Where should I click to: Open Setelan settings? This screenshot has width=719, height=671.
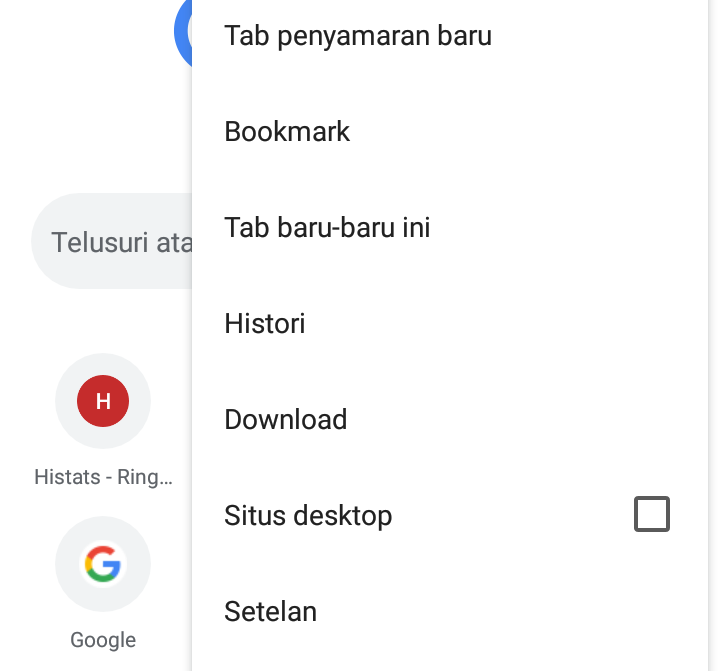coord(270,611)
